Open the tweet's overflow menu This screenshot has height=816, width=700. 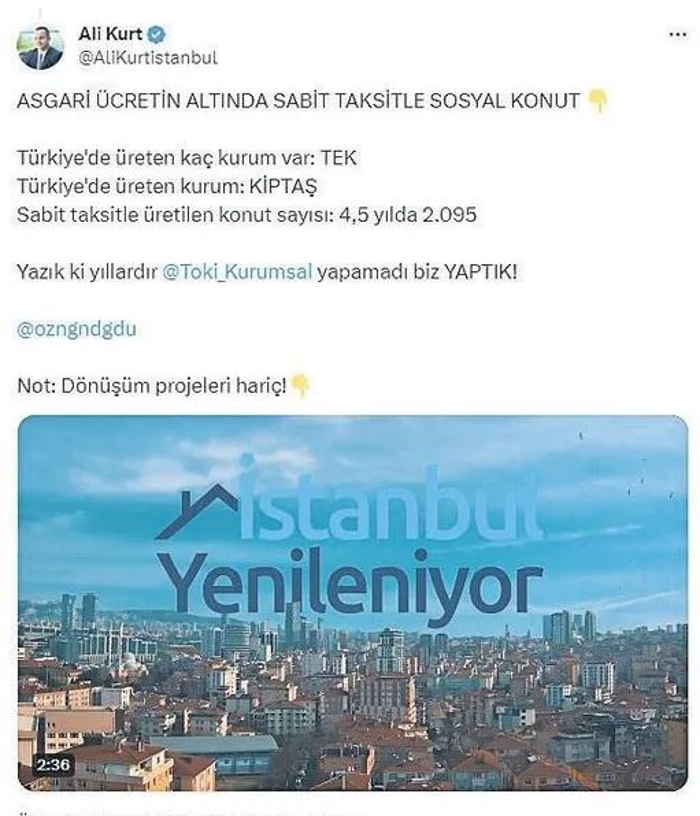pos(676,34)
